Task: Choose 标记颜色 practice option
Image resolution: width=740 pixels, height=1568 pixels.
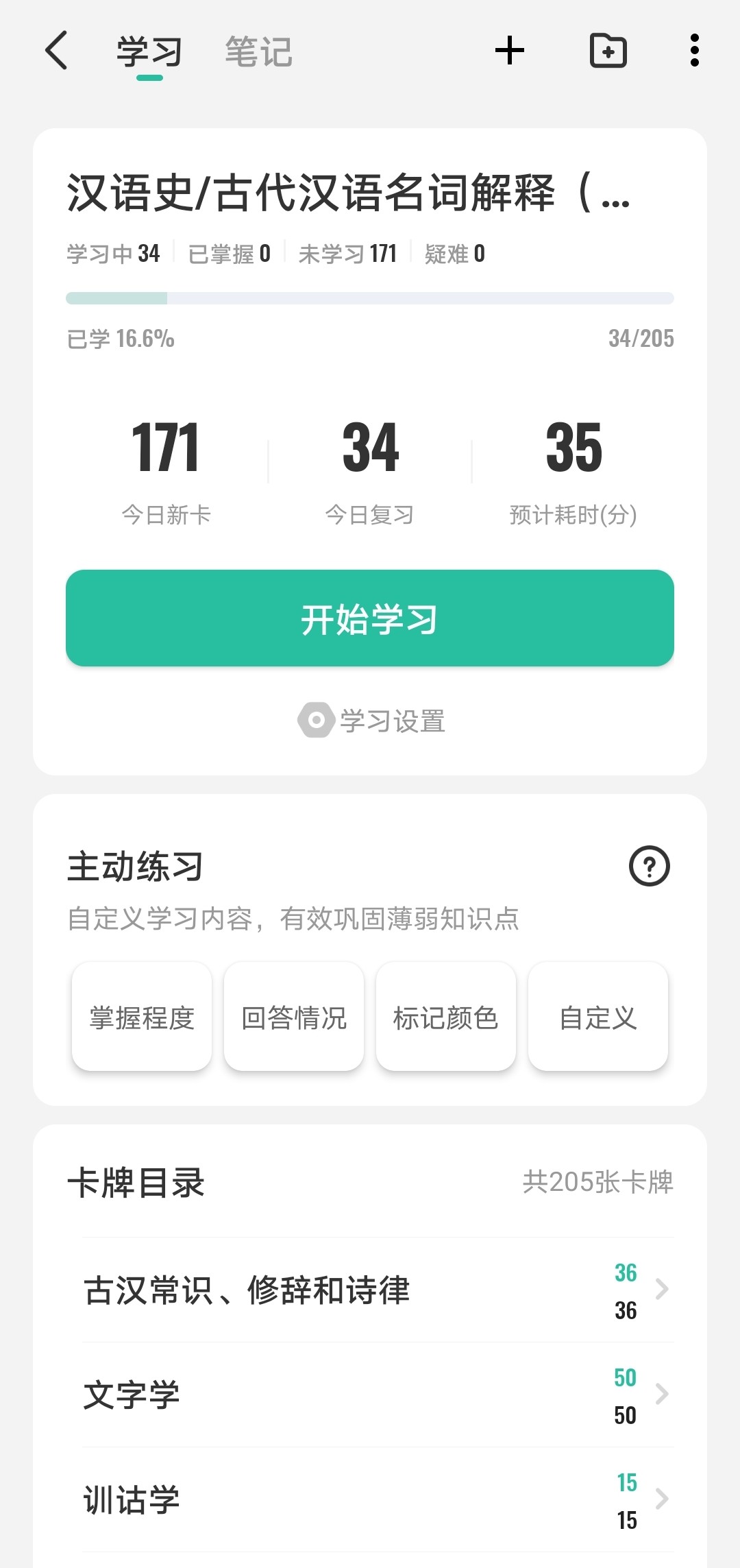Action: point(446,1016)
